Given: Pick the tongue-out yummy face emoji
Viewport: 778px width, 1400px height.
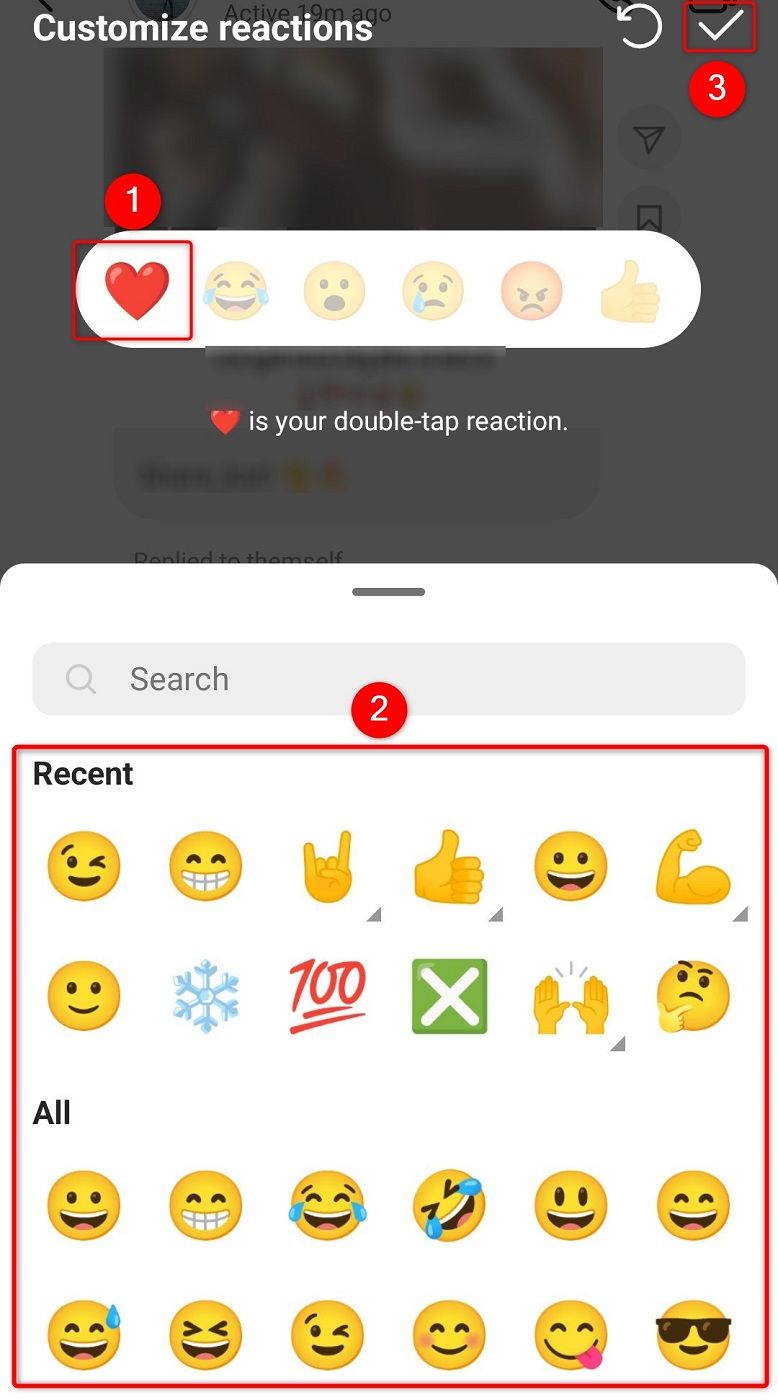Looking at the screenshot, I should [571, 1335].
